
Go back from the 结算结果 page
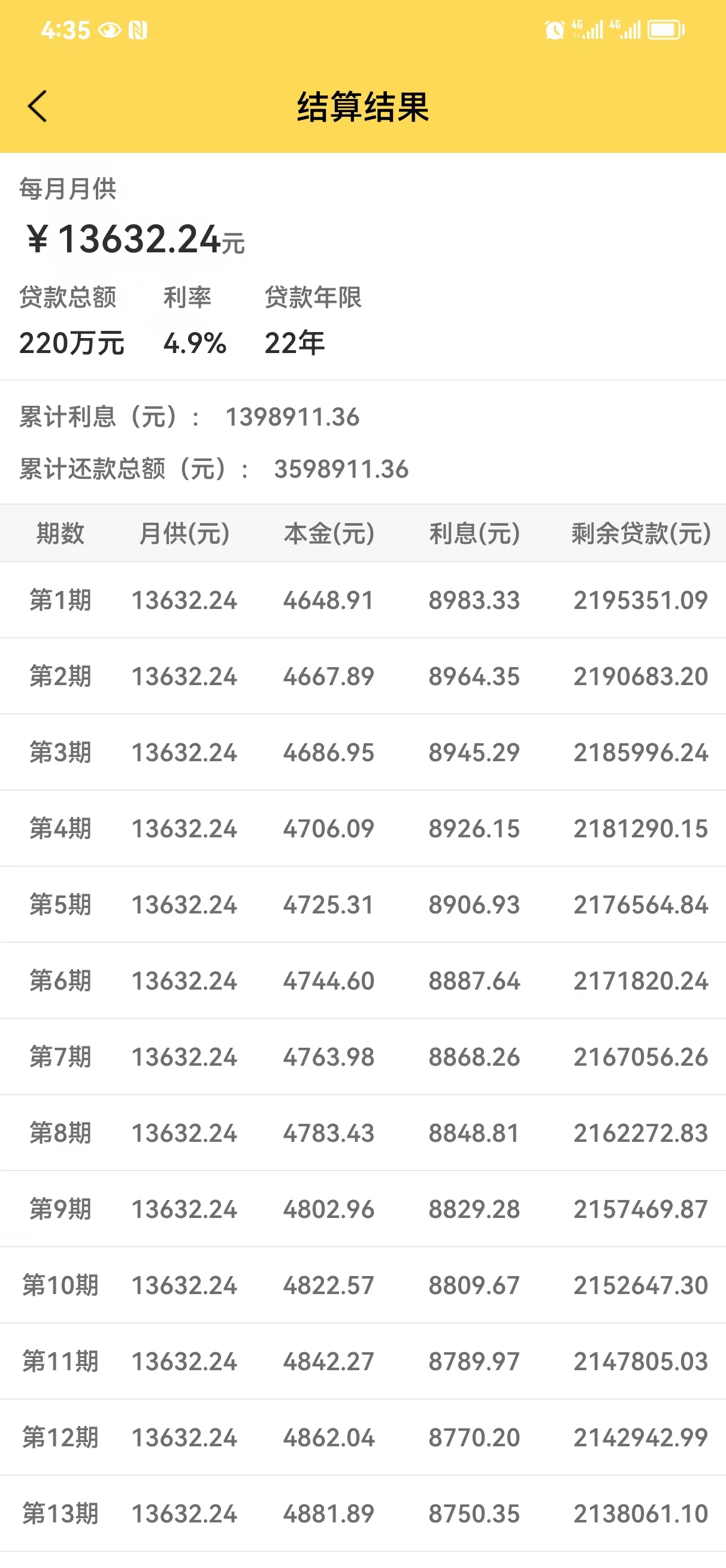coord(37,107)
